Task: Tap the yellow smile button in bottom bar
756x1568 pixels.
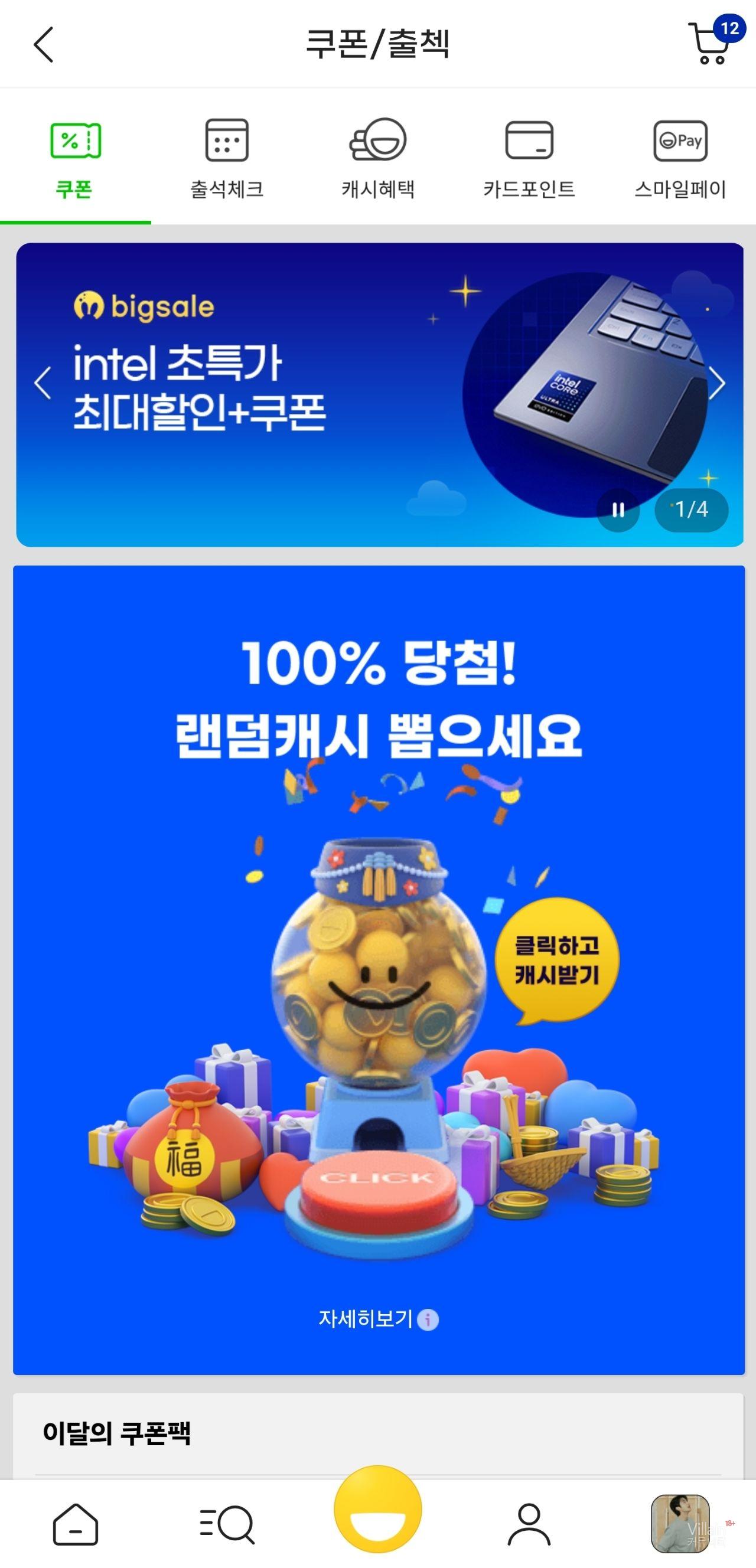Action: (377, 1511)
